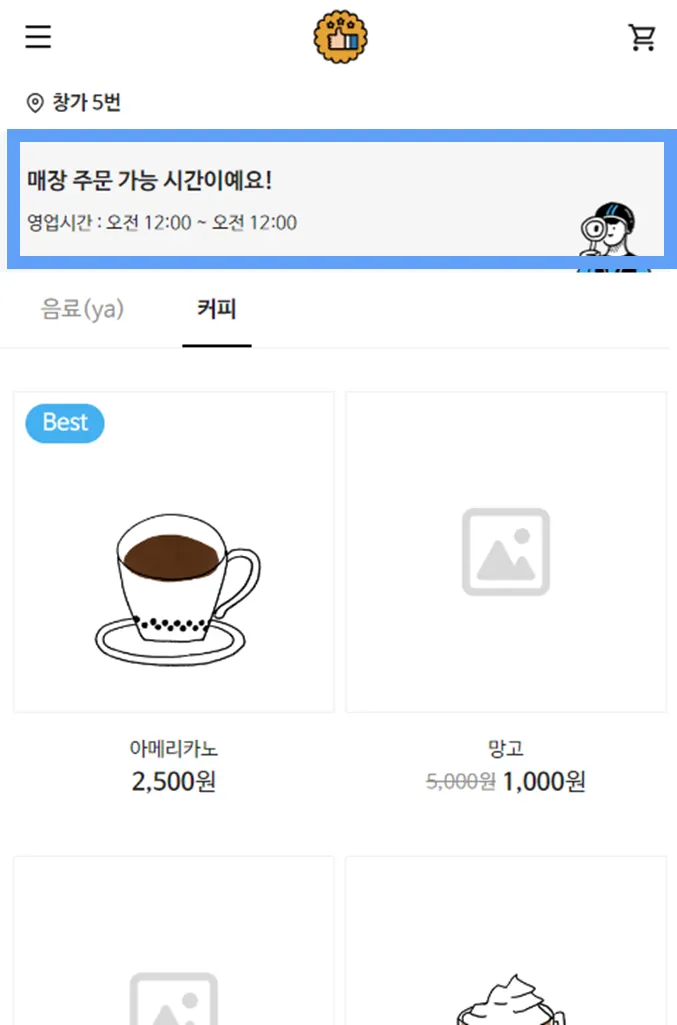Viewport: 677px width, 1025px height.
Task: Select the 커피 tab
Action: click(x=217, y=309)
